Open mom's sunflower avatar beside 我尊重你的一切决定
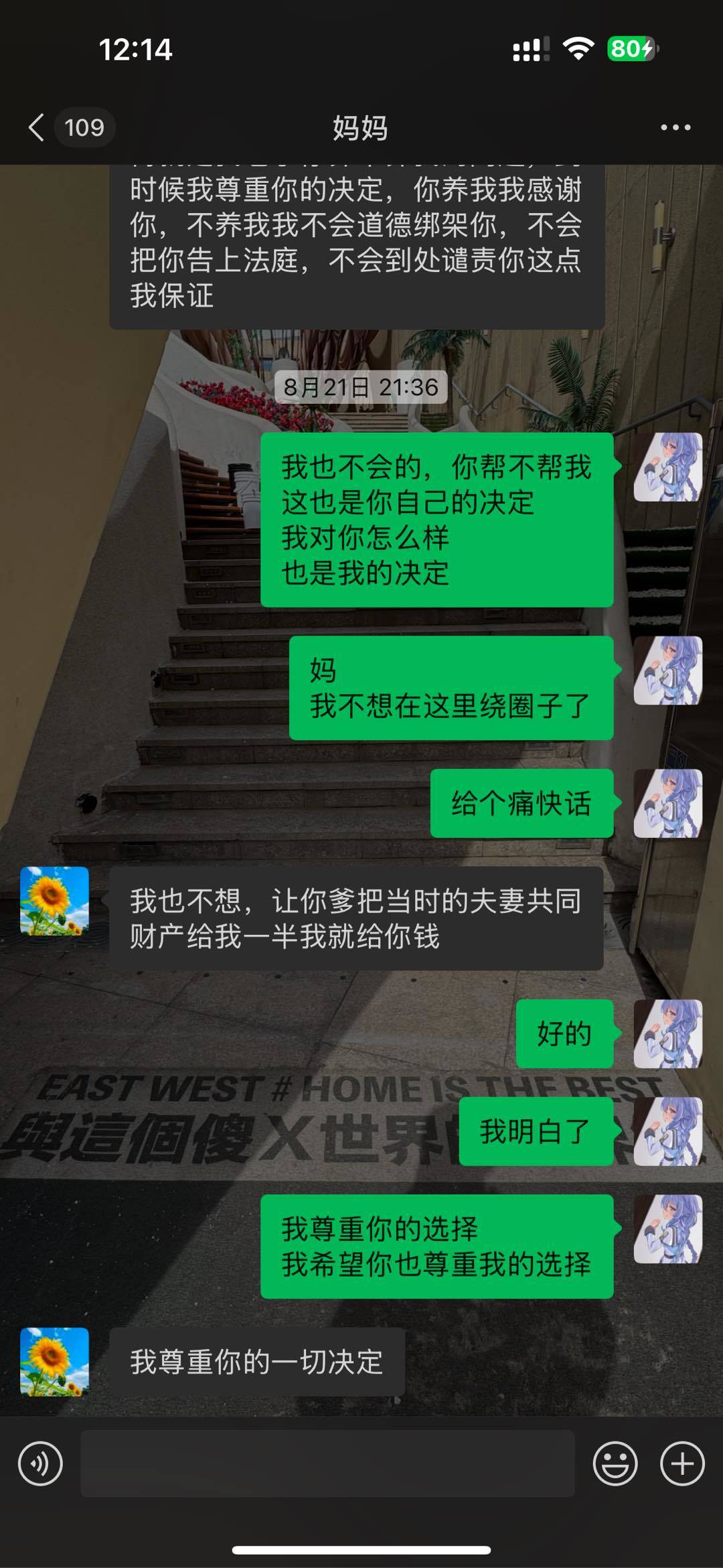This screenshot has height=1568, width=723. [x=55, y=1362]
